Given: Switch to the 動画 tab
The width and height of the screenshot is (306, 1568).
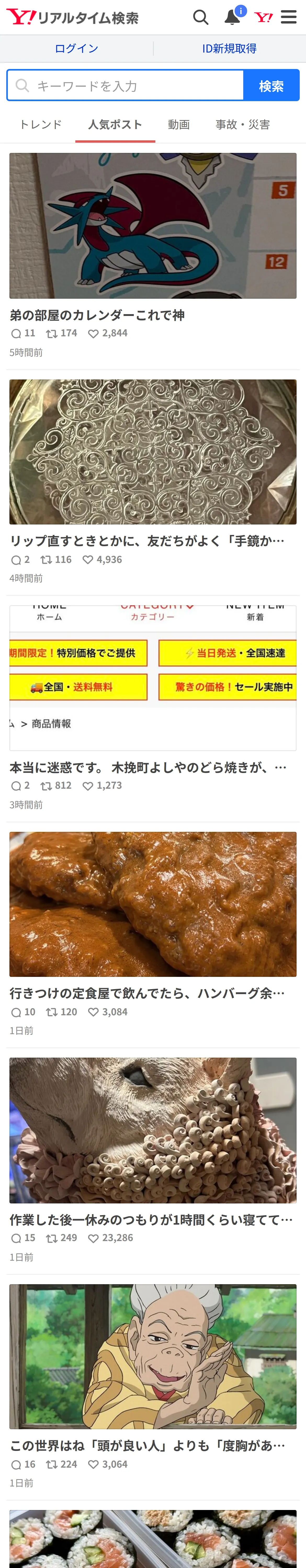Looking at the screenshot, I should 179,125.
